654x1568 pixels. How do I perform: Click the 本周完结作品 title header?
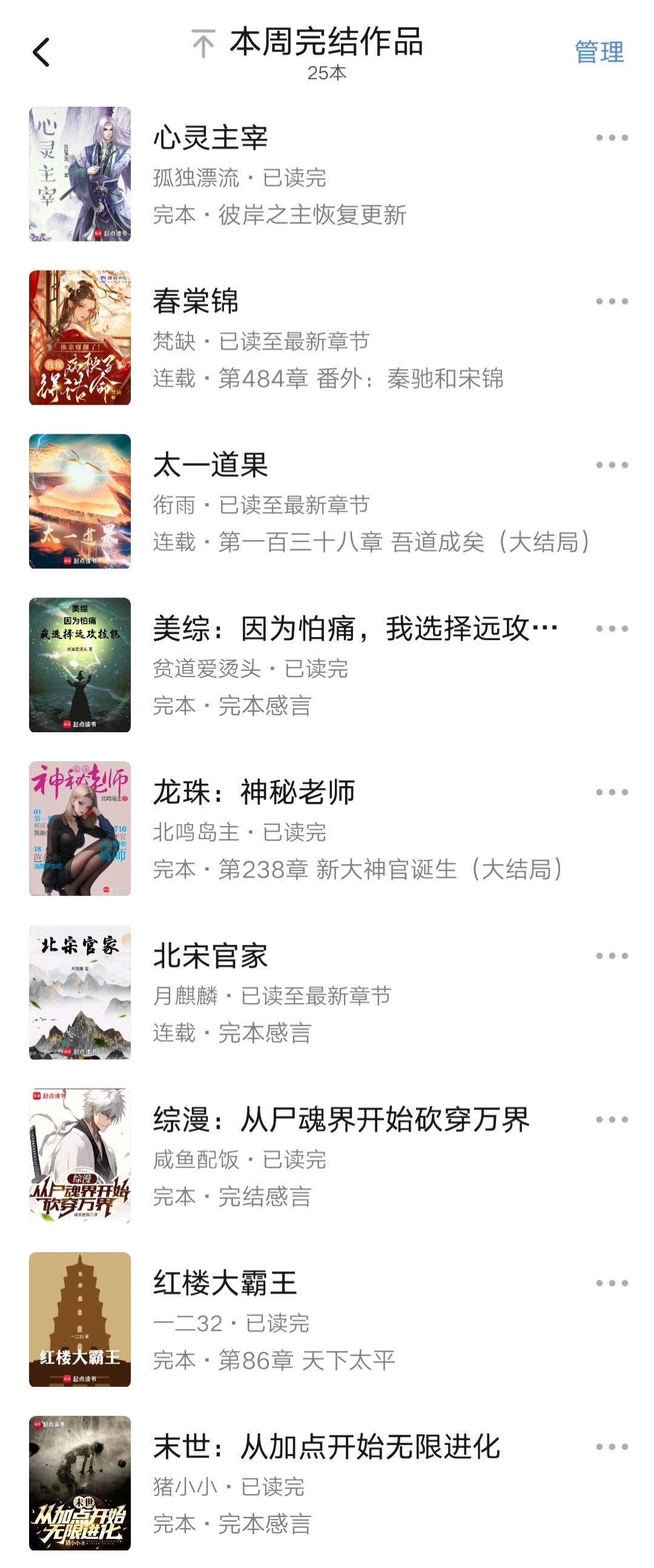tap(326, 44)
